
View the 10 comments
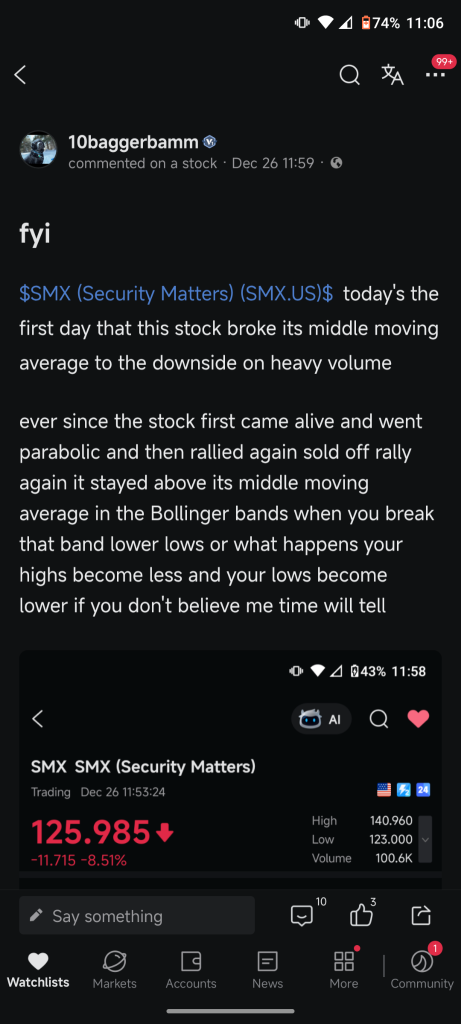click(302, 916)
